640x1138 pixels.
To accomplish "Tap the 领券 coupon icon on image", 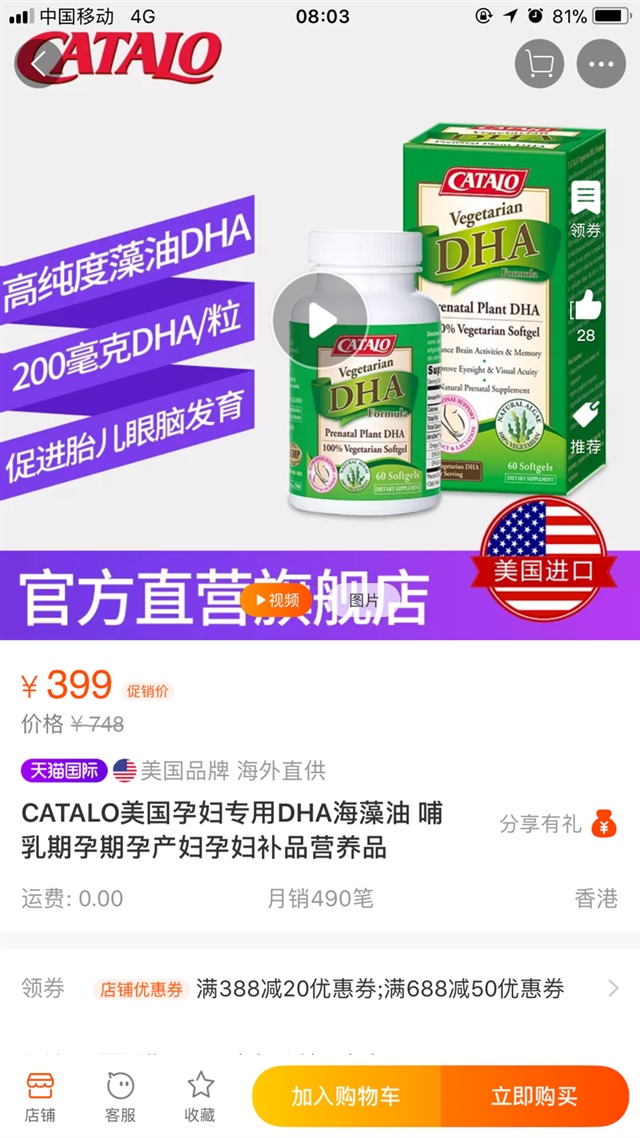I will click(x=586, y=210).
